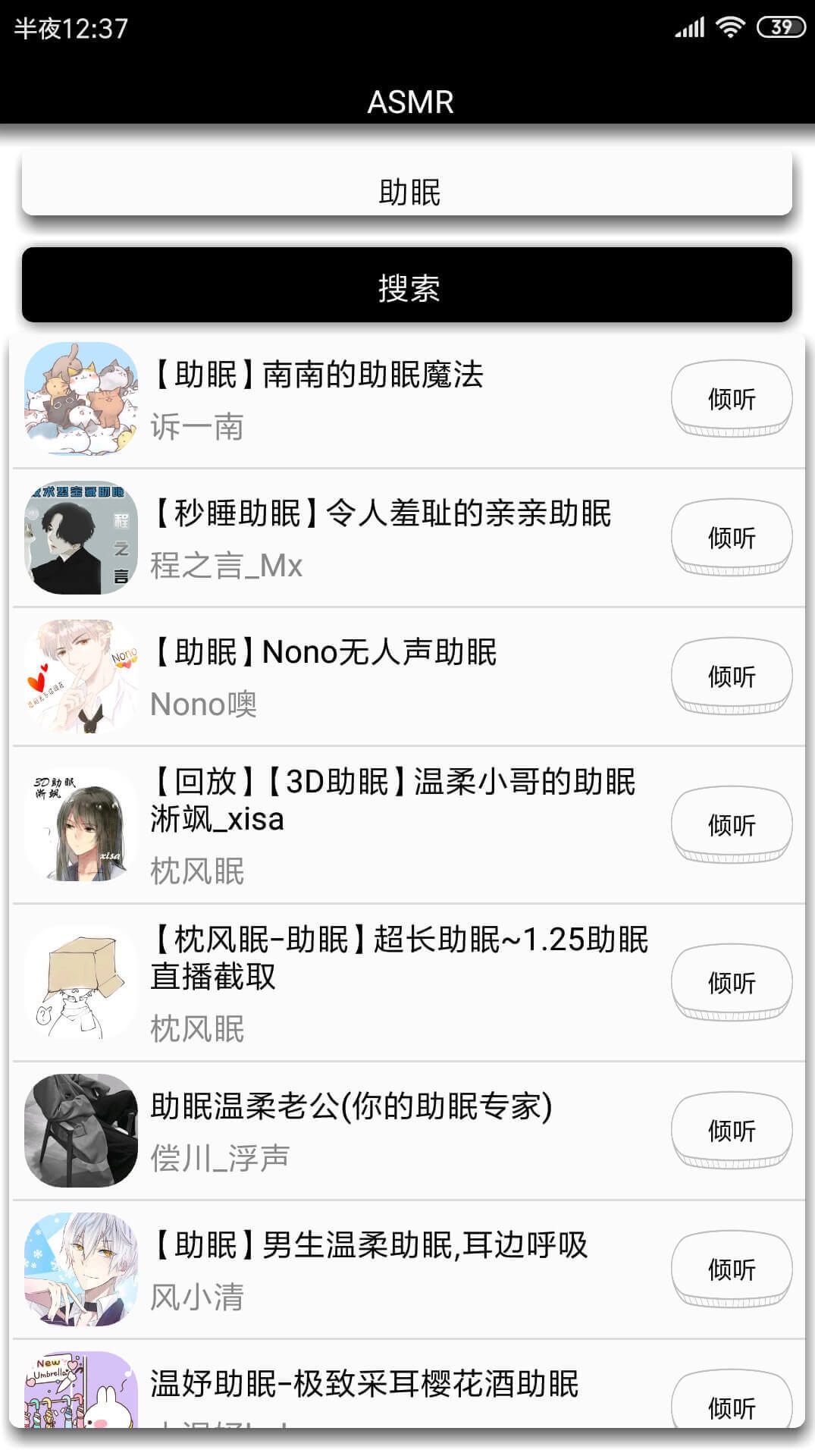Tap 倾听 for 温柔小哥的助眠 by 淅飒_xisa
The image size is (815, 1456).
point(732,825)
